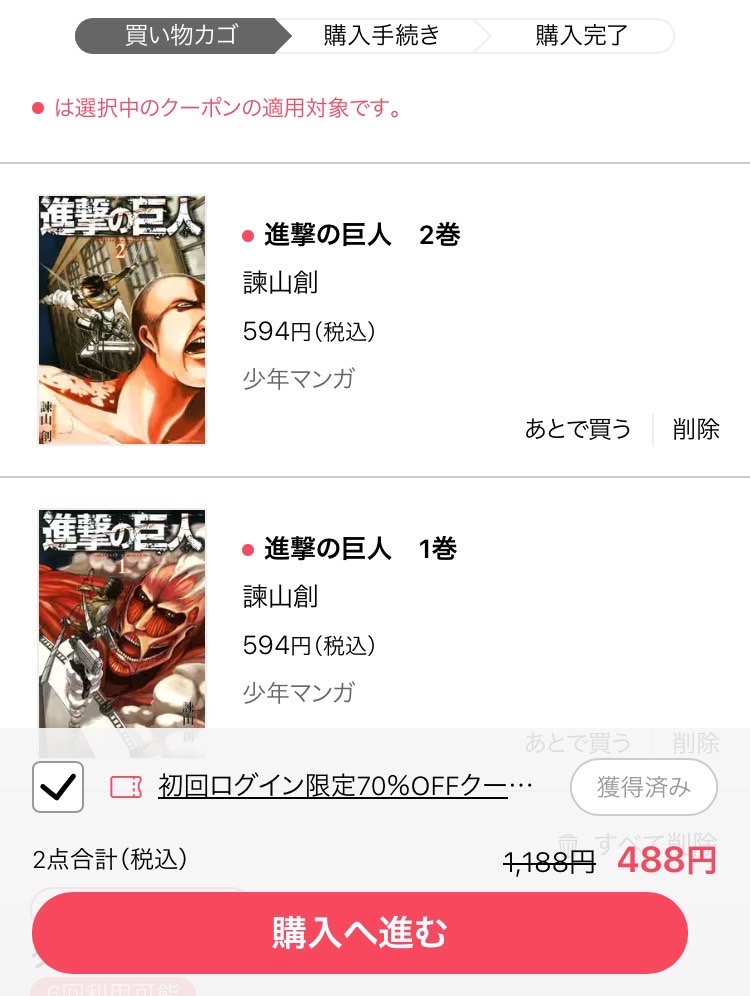This screenshot has height=996, width=750.
Task: Open the 進撃の巨人 1巻 title
Action: coord(360,549)
